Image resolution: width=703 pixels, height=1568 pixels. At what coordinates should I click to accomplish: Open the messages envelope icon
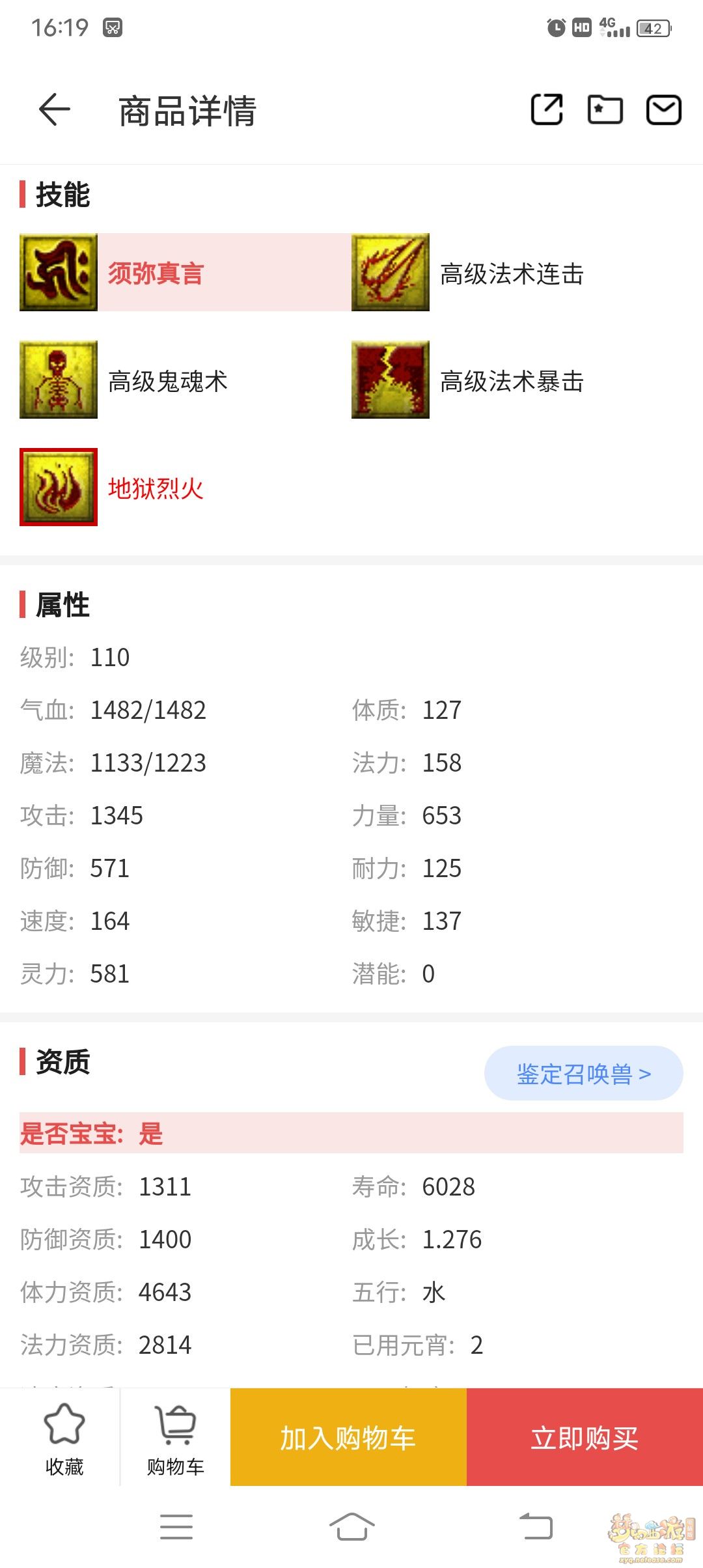[x=663, y=109]
